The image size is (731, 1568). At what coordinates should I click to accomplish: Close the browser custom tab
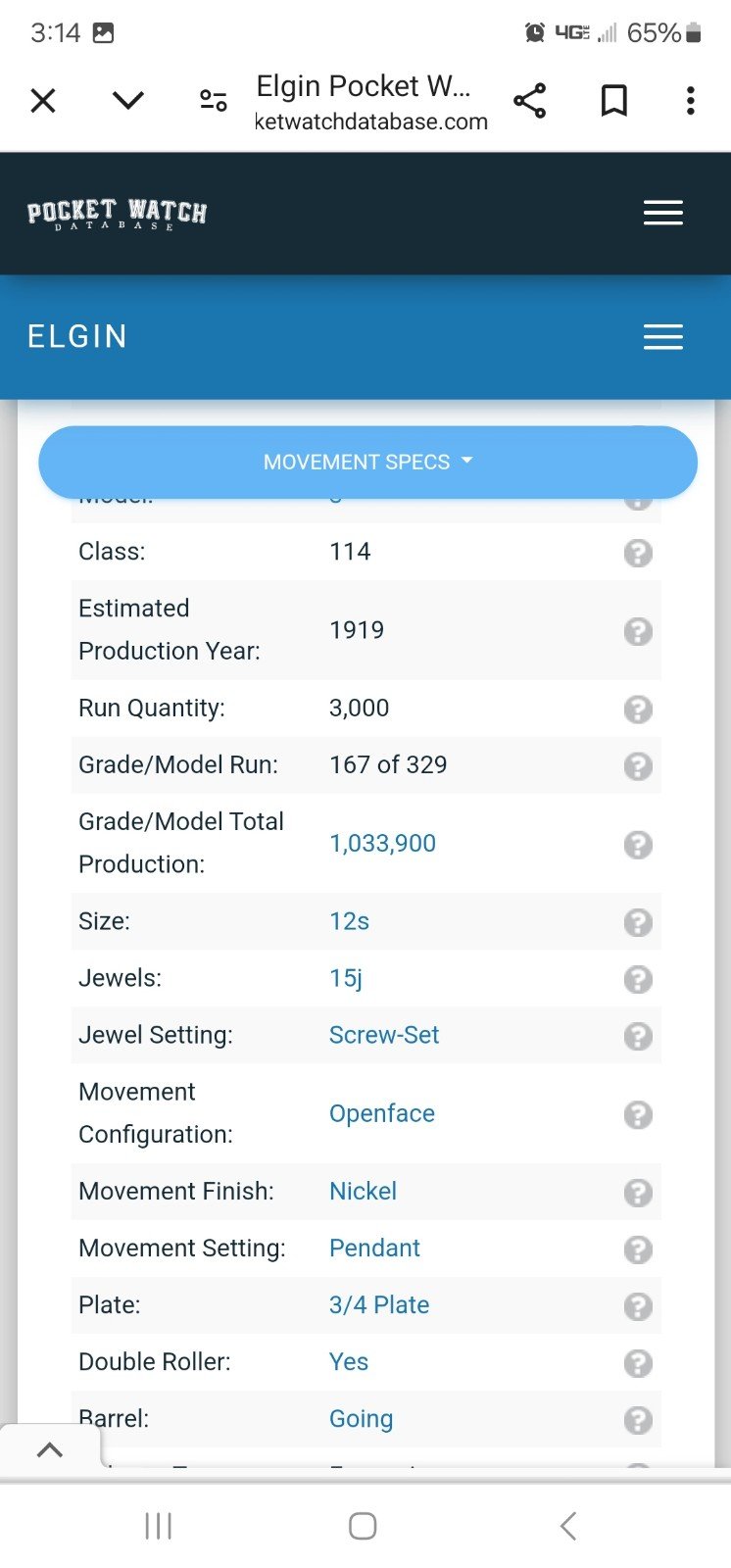43,100
